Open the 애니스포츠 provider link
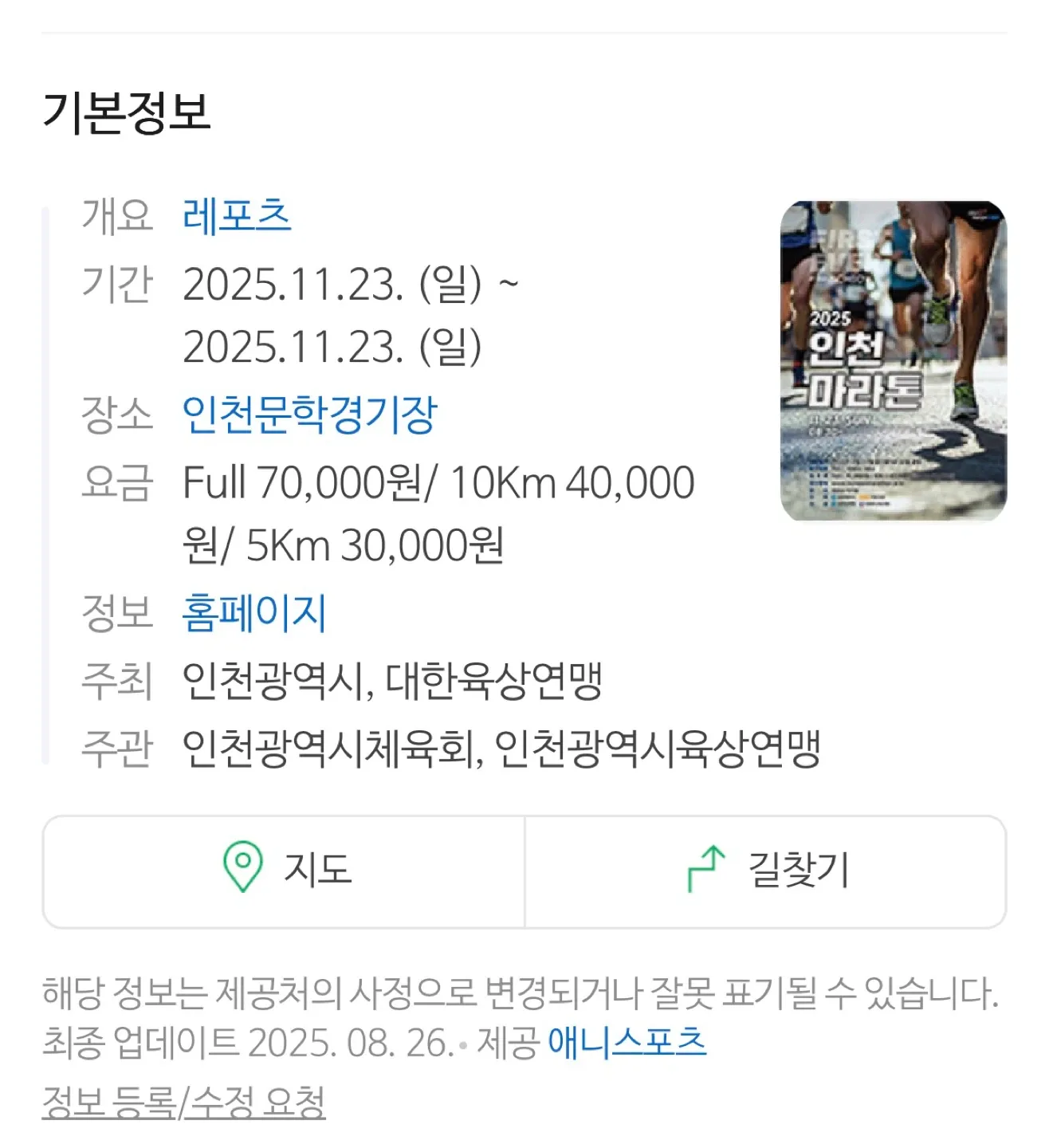The image size is (1049, 1148). (x=627, y=1043)
